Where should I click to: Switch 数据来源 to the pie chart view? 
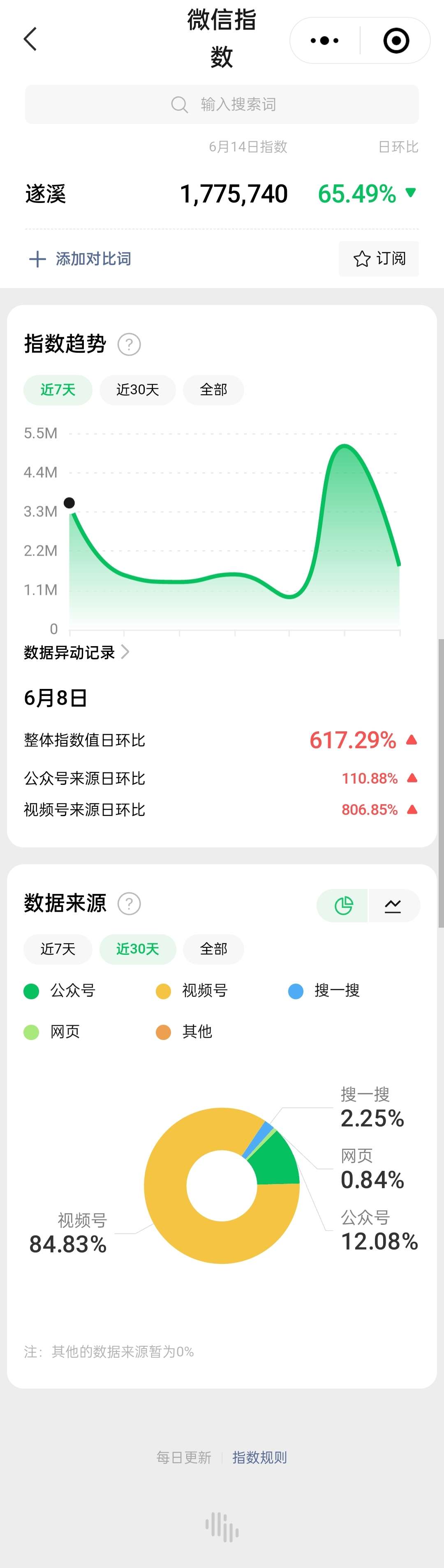coord(343,906)
